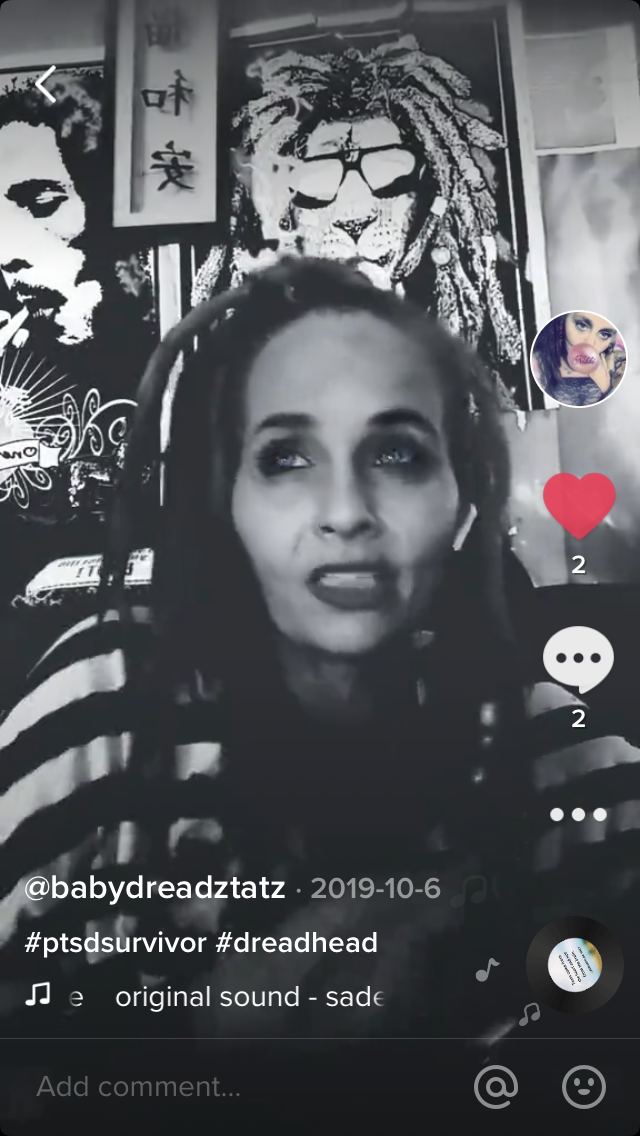Screen dimensions: 640x1136
Task: Open the three-dot share menu
Action: [578, 814]
